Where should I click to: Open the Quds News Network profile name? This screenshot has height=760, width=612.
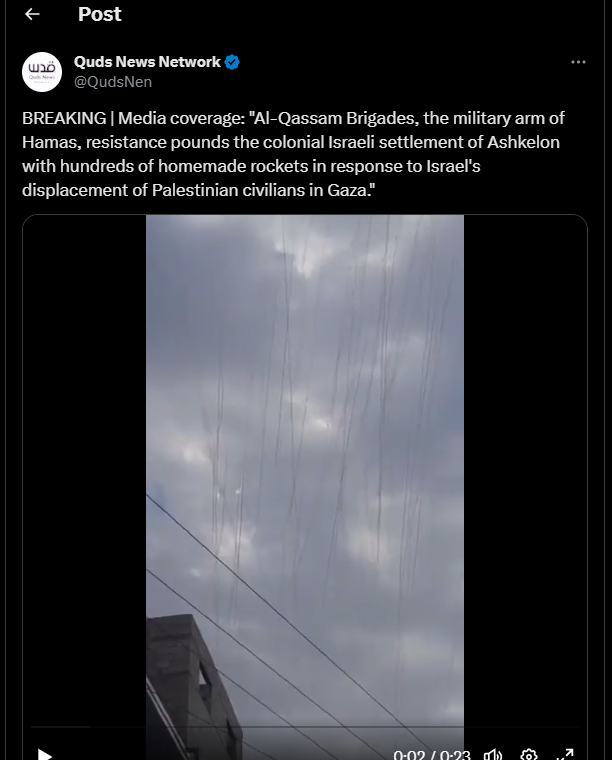click(x=147, y=62)
